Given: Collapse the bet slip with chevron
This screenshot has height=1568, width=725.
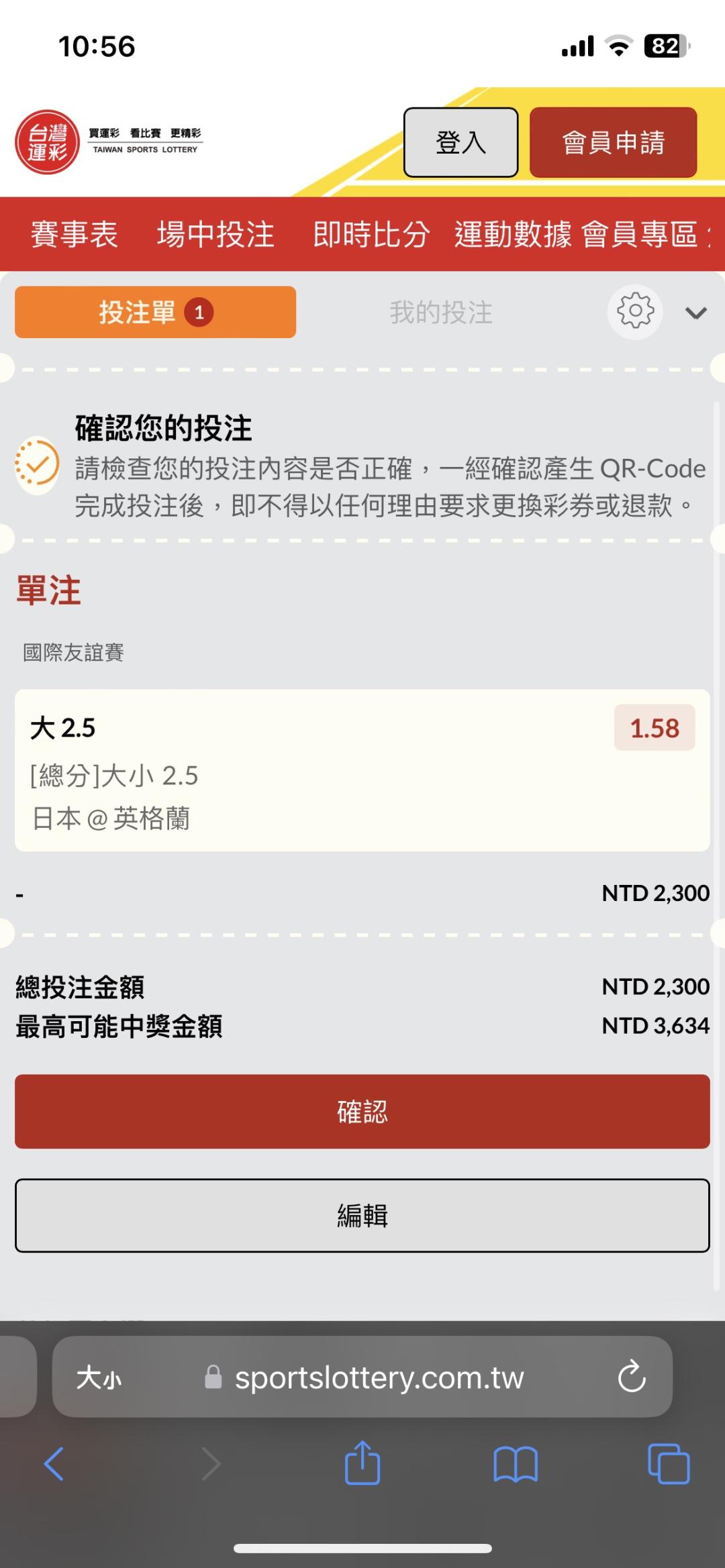Looking at the screenshot, I should [695, 313].
